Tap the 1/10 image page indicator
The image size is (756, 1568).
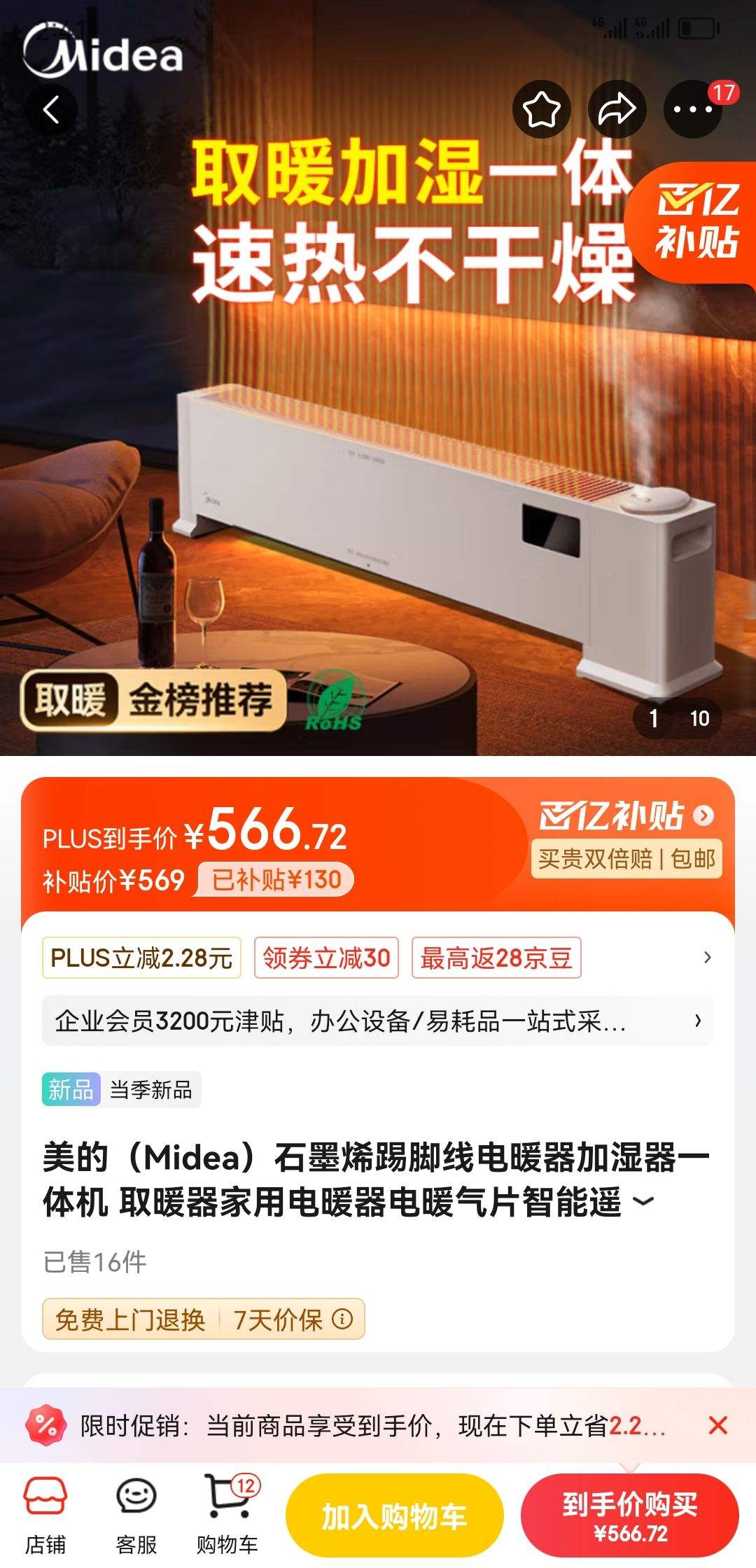click(675, 717)
